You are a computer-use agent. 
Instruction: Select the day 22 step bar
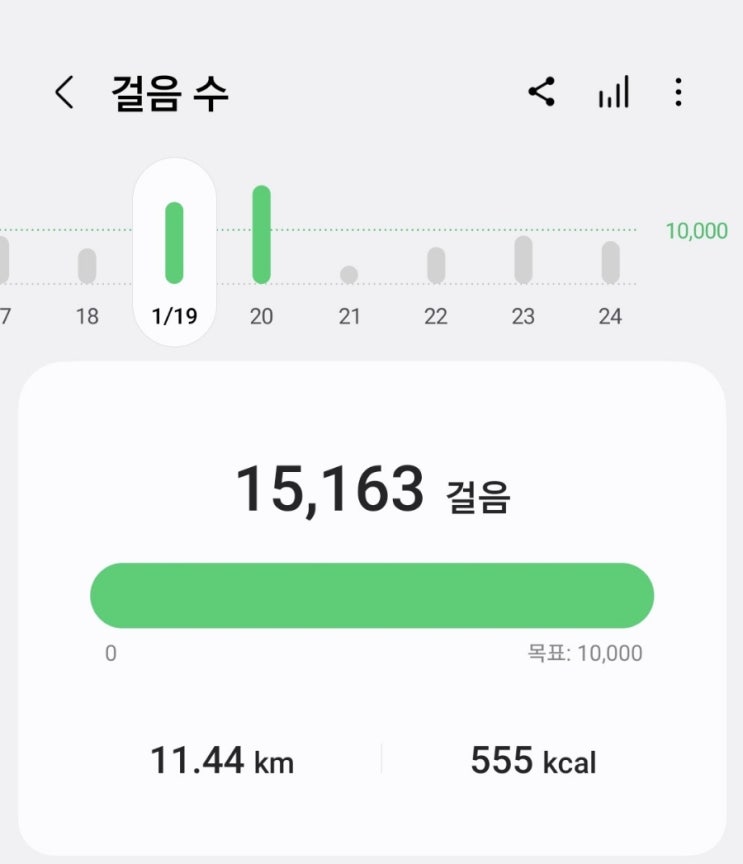436,265
